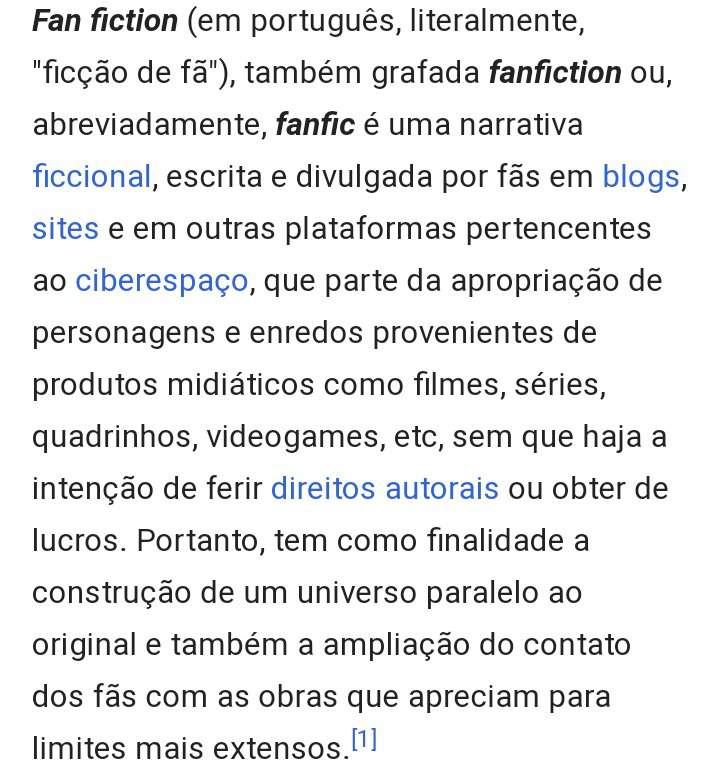Open the 'direitos autorais' link
The height and width of the screenshot is (778, 720).
pyautogui.click(x=384, y=489)
